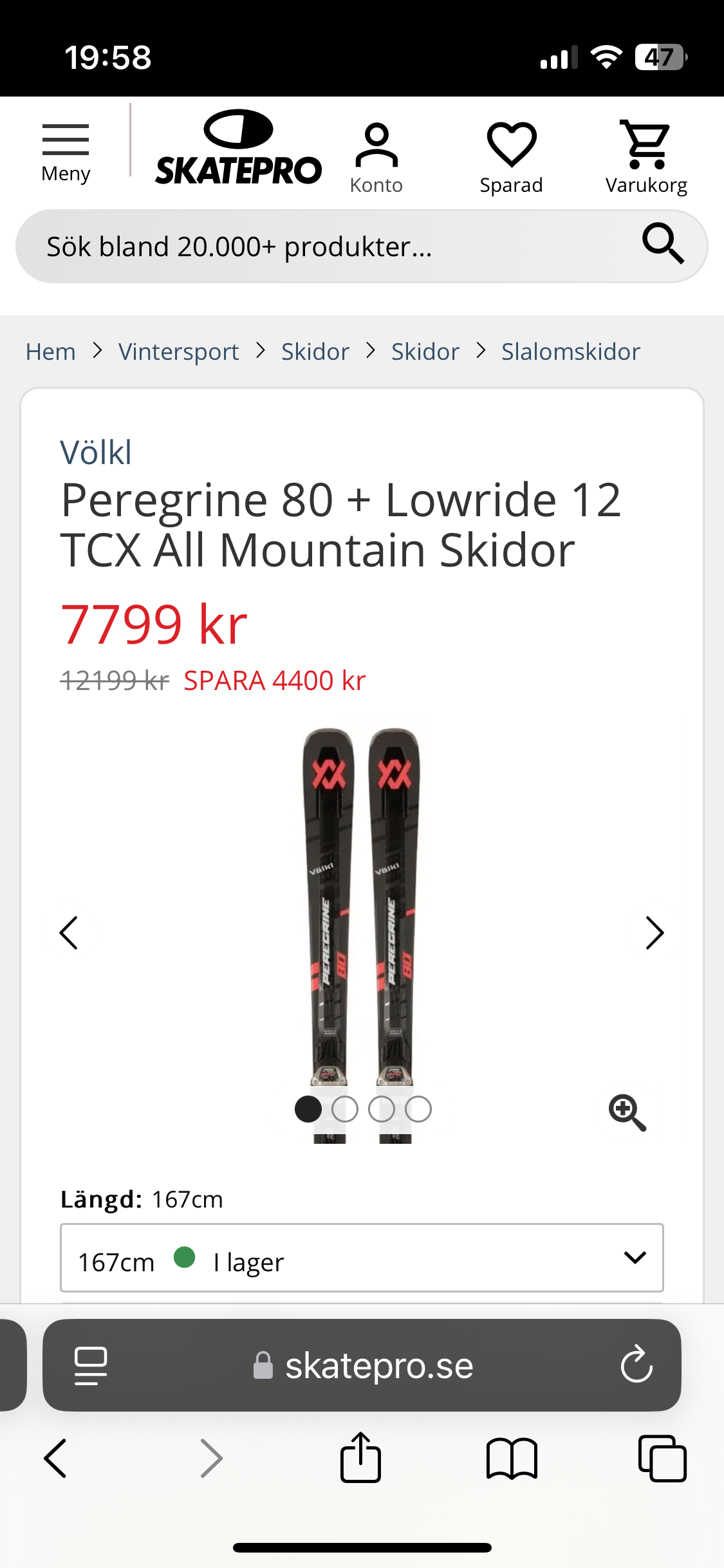Tap the magnifier search icon
This screenshot has height=1568, width=724.
(x=663, y=245)
